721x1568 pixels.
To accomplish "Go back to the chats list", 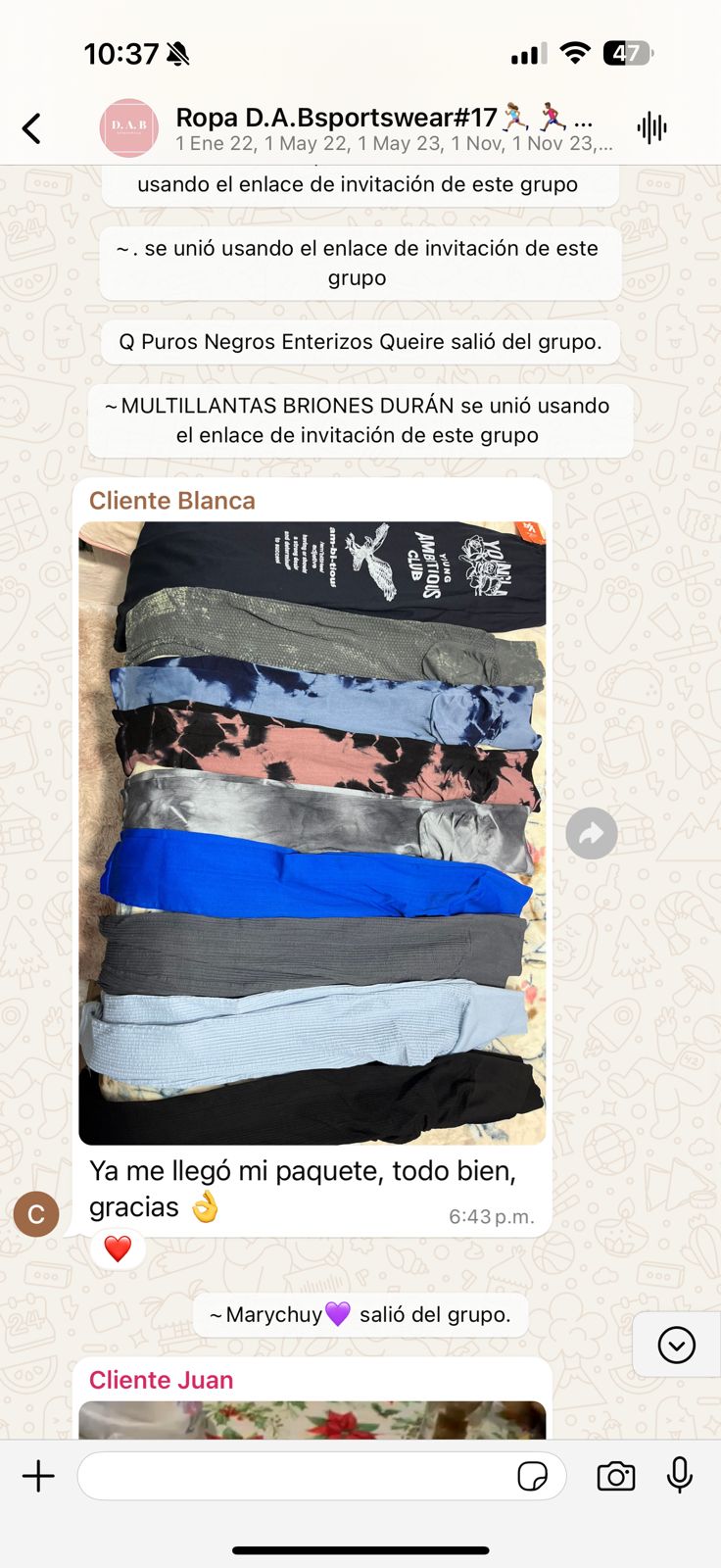I will pos(32,128).
